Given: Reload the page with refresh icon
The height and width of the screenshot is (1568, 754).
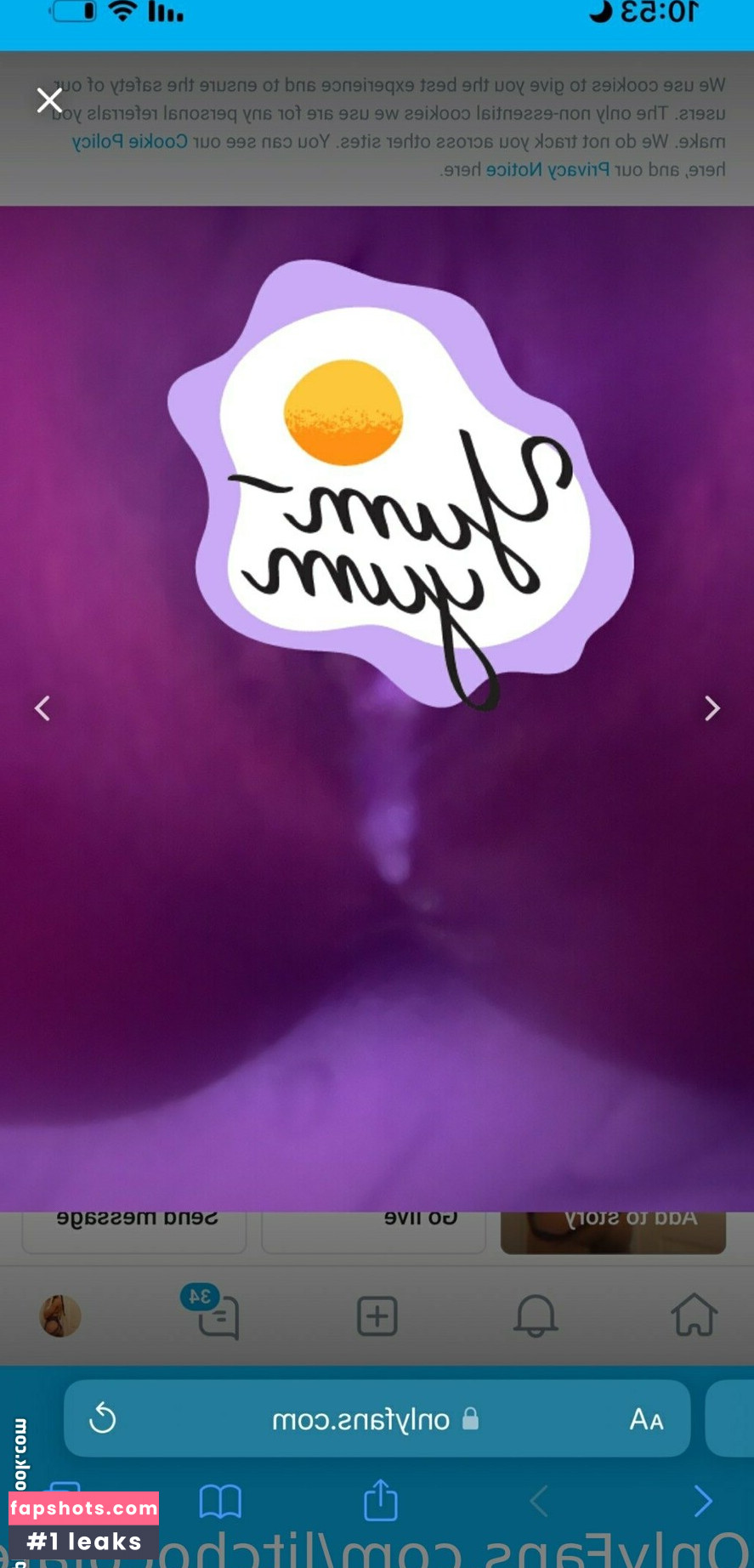Looking at the screenshot, I should [x=104, y=1418].
